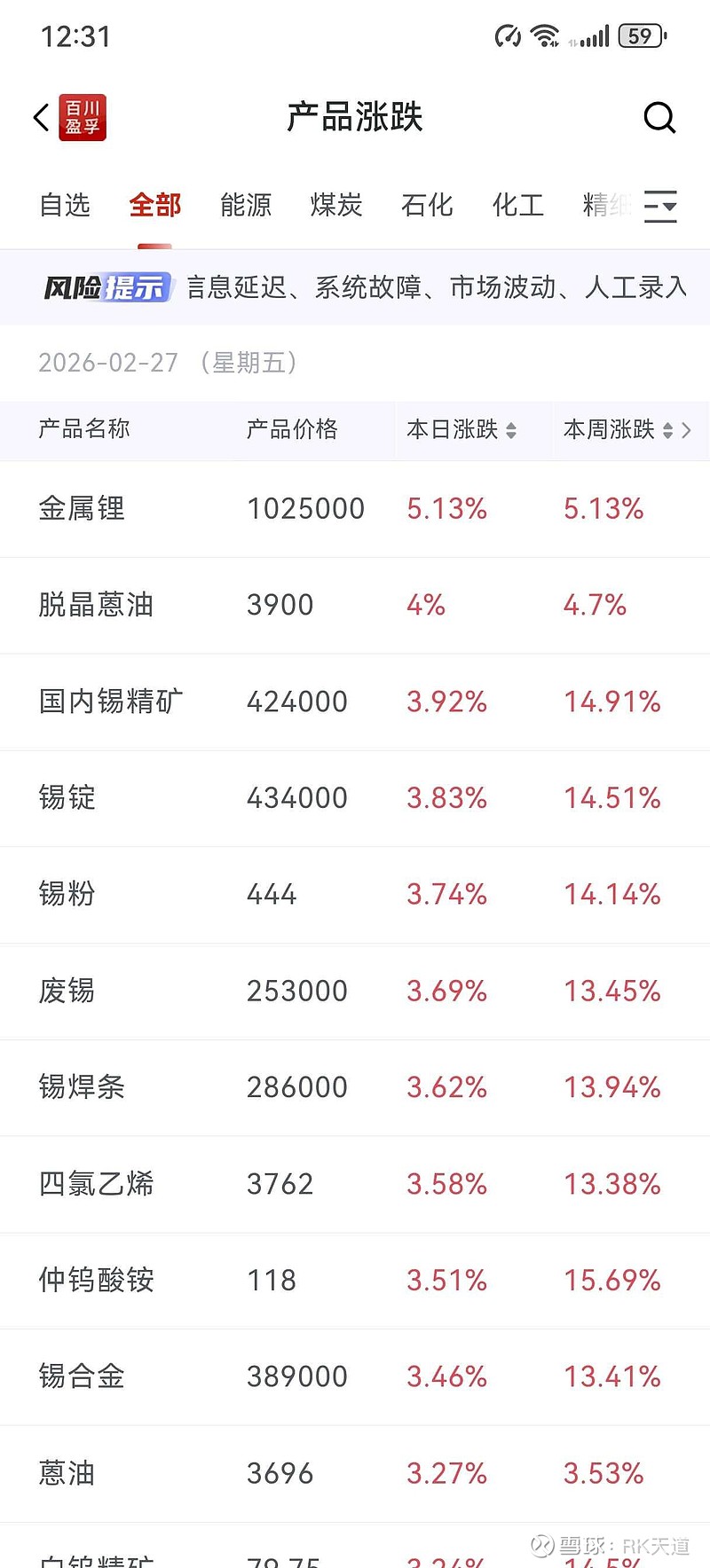
Task: Switch to the 化工 tab
Action: coord(517,206)
